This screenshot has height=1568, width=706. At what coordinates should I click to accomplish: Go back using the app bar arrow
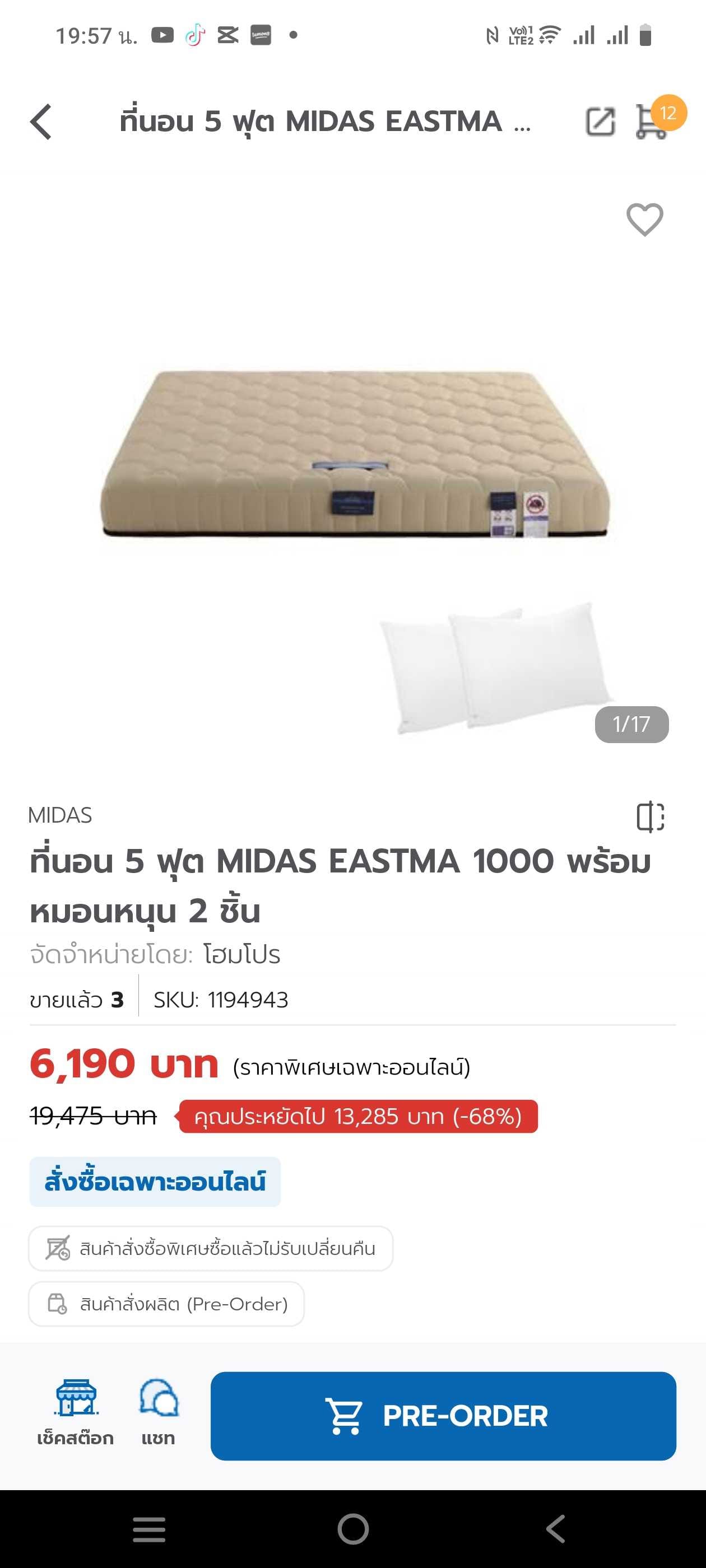click(41, 122)
